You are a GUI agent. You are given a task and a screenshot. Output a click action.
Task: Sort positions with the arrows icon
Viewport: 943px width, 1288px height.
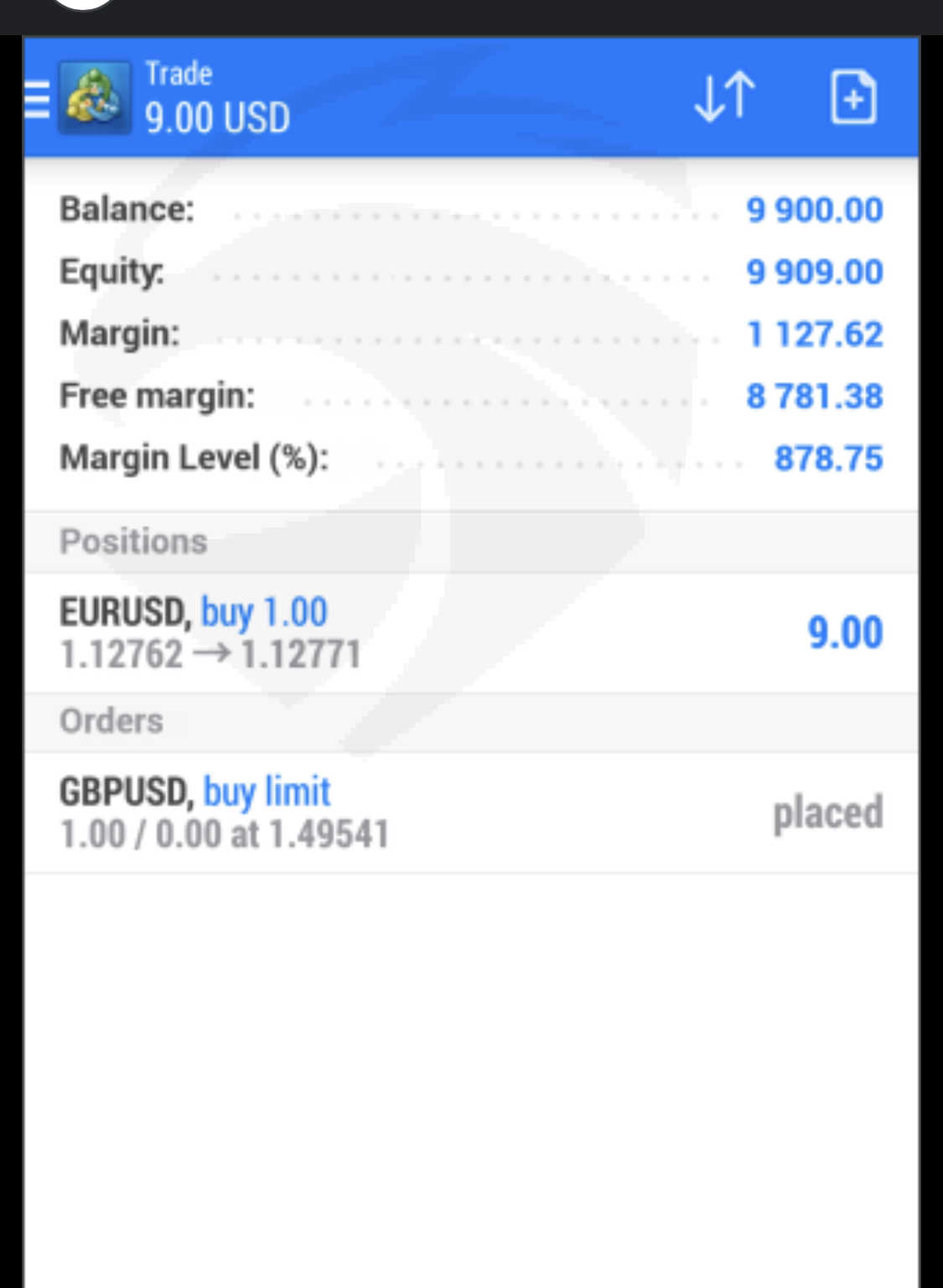pos(725,97)
